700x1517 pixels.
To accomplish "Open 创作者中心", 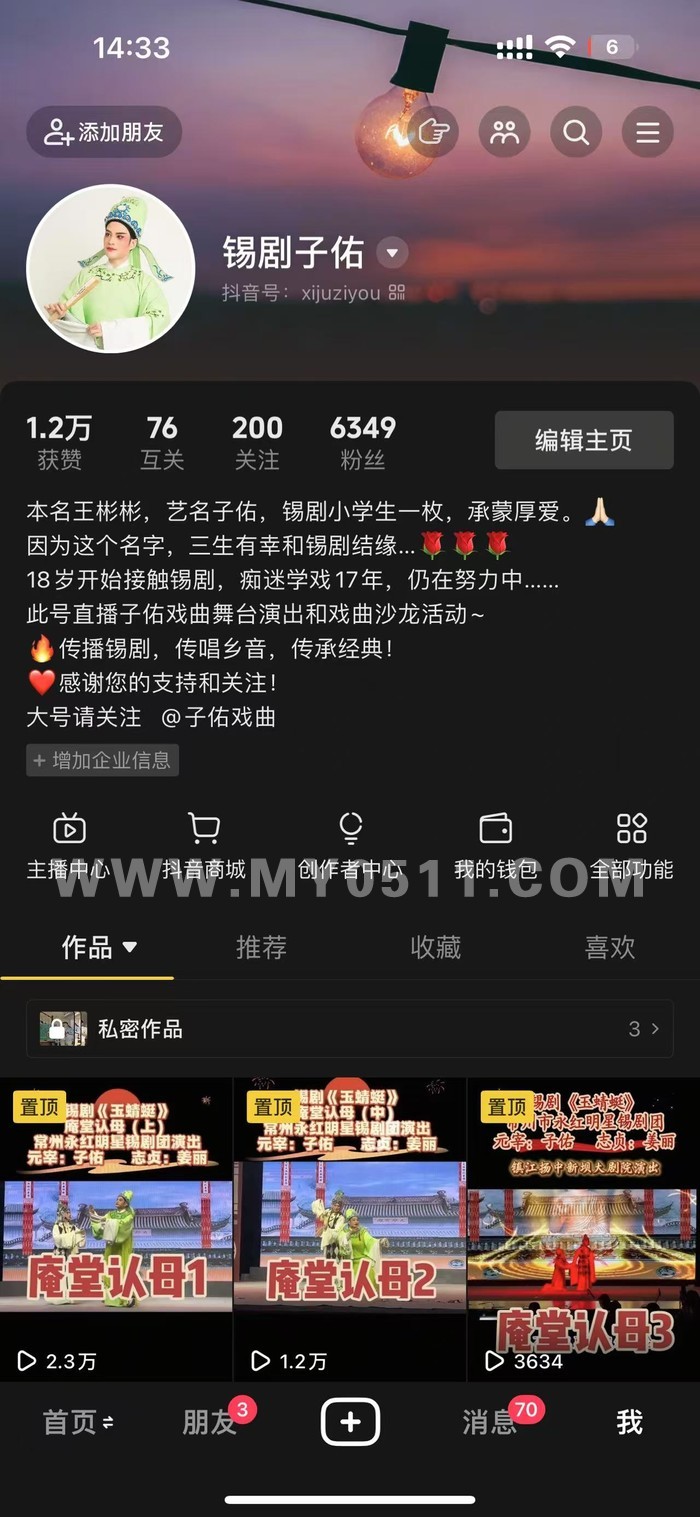I will pyautogui.click(x=350, y=846).
